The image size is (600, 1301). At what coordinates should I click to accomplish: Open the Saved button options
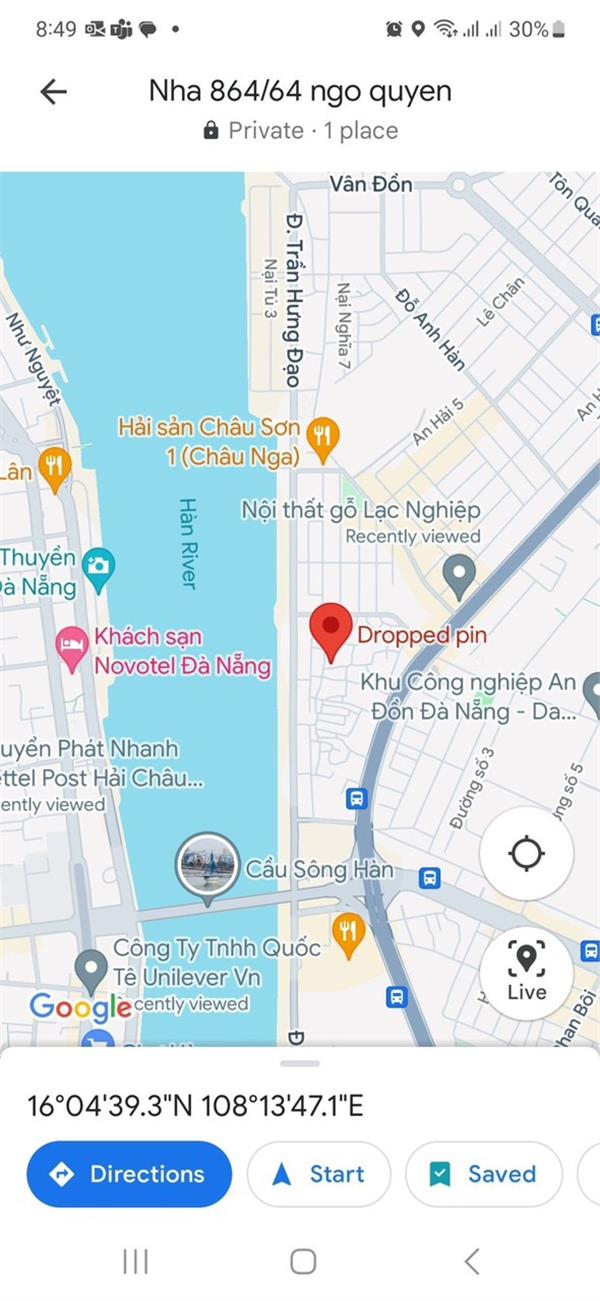[484, 1174]
